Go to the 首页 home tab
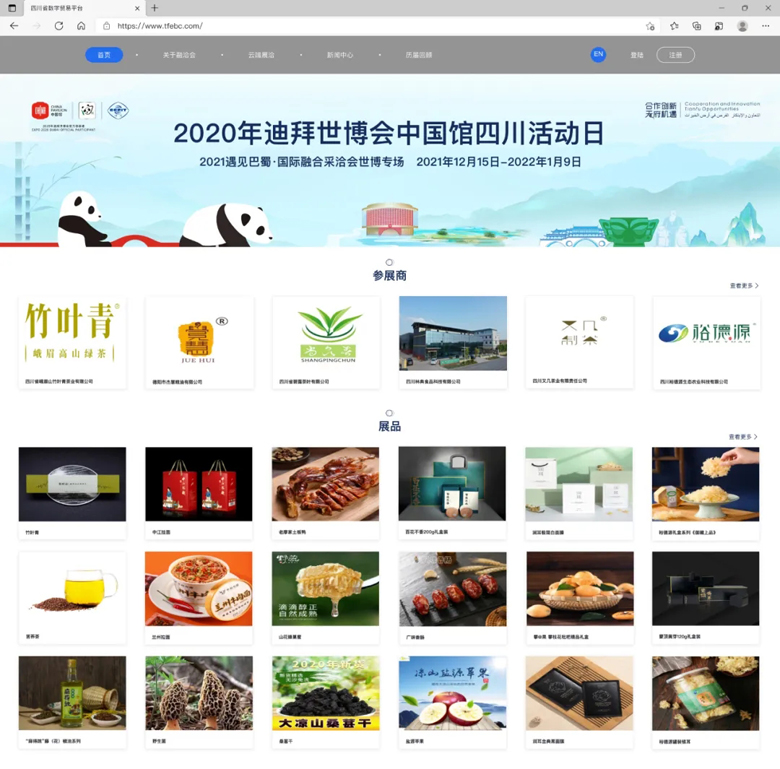 point(104,55)
